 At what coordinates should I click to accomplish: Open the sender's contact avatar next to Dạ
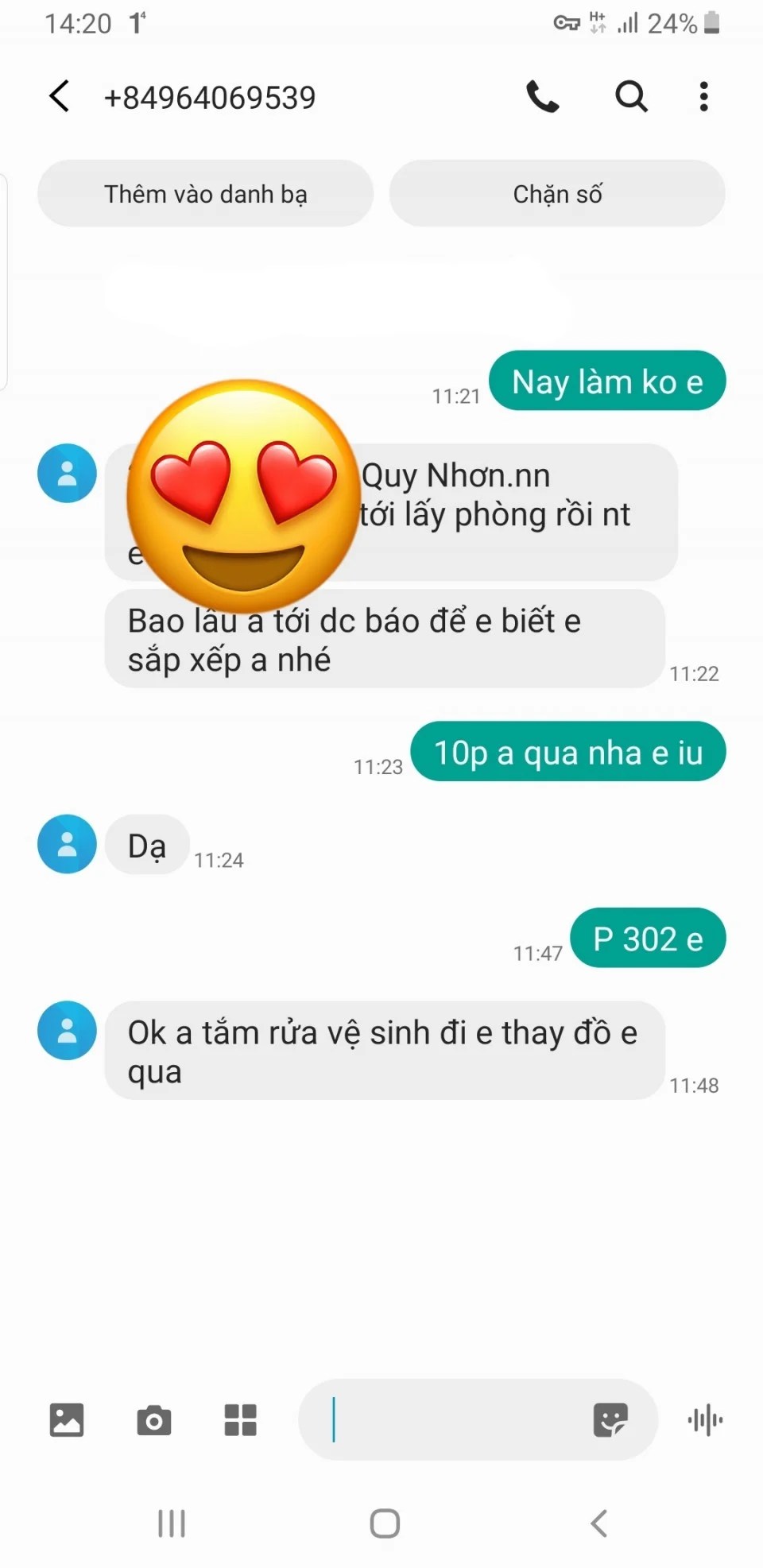coord(67,844)
